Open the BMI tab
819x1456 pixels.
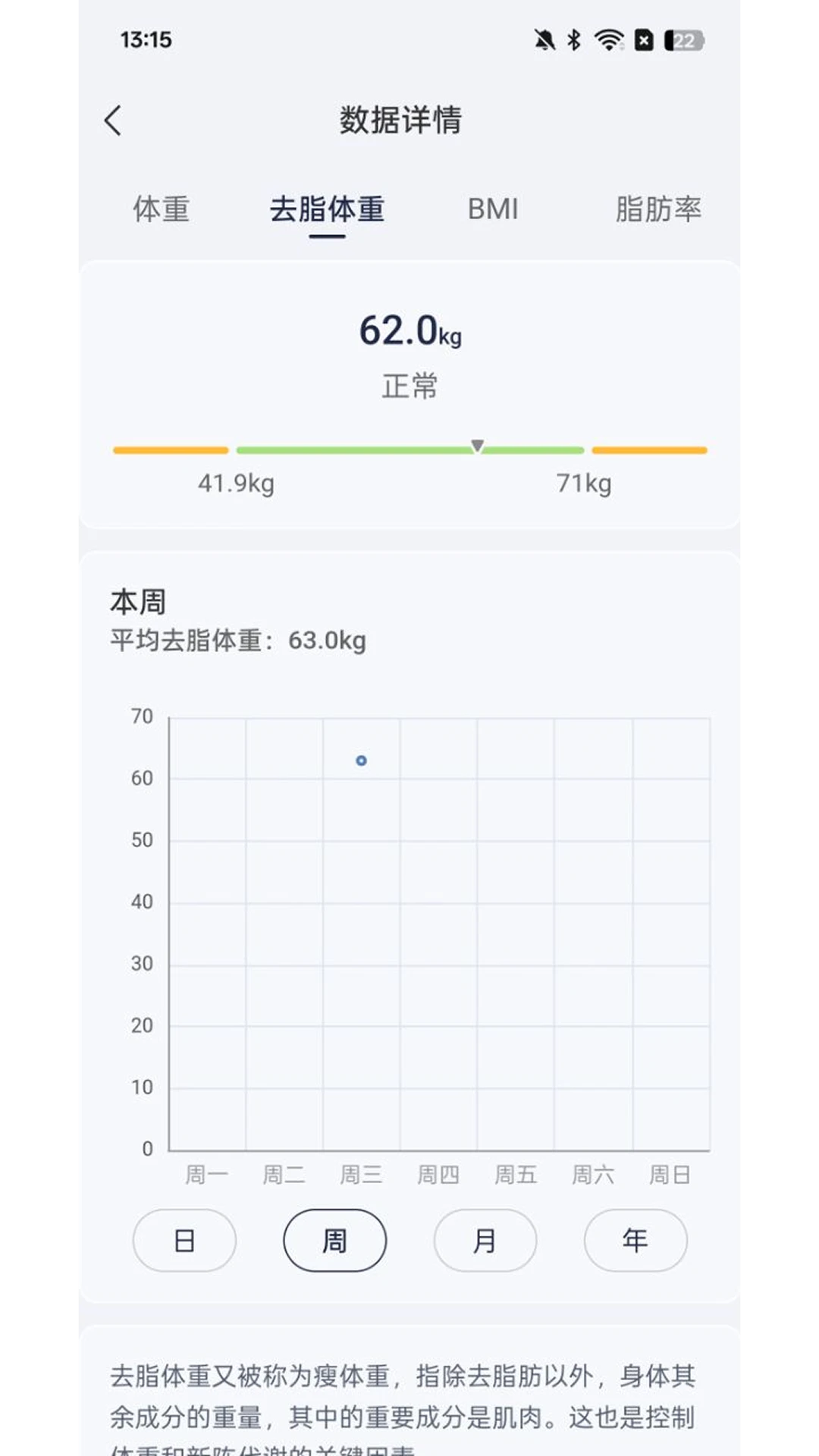[x=493, y=209]
